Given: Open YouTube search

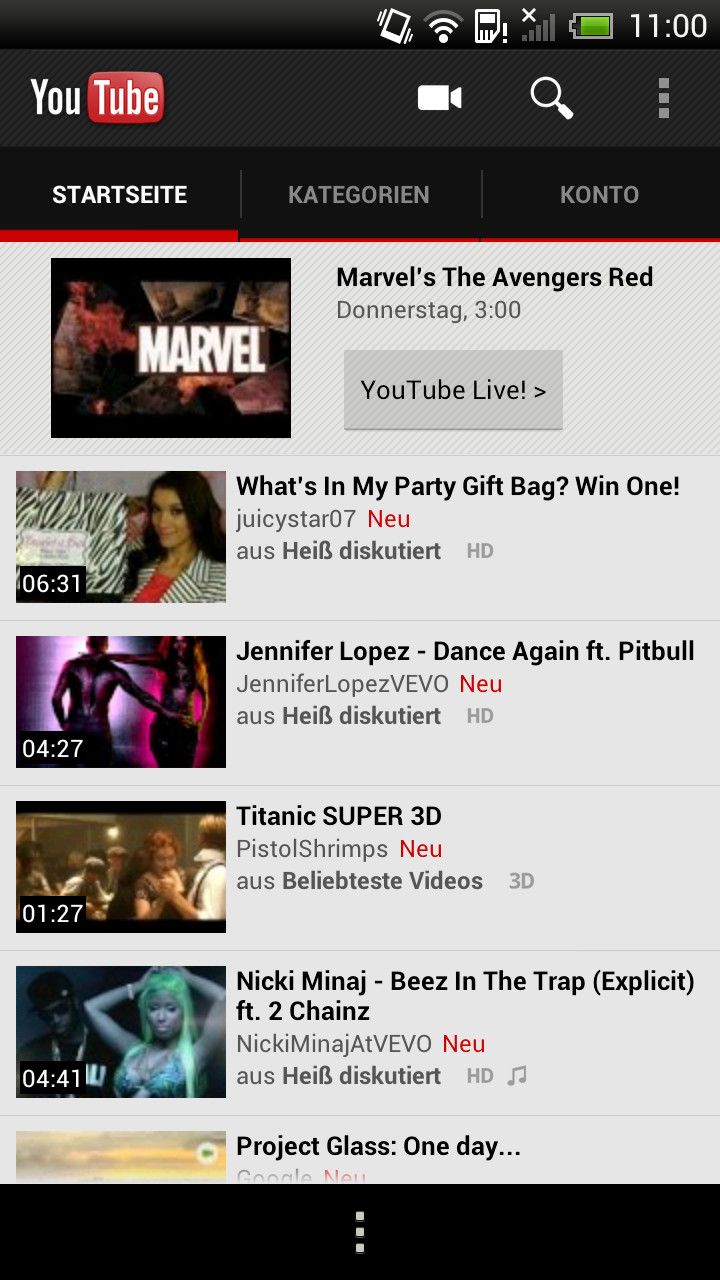Looking at the screenshot, I should point(551,98).
